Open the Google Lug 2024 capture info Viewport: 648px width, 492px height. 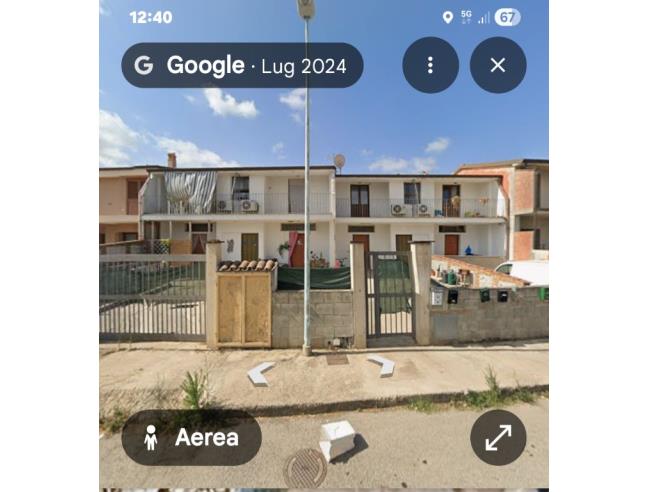[242, 66]
